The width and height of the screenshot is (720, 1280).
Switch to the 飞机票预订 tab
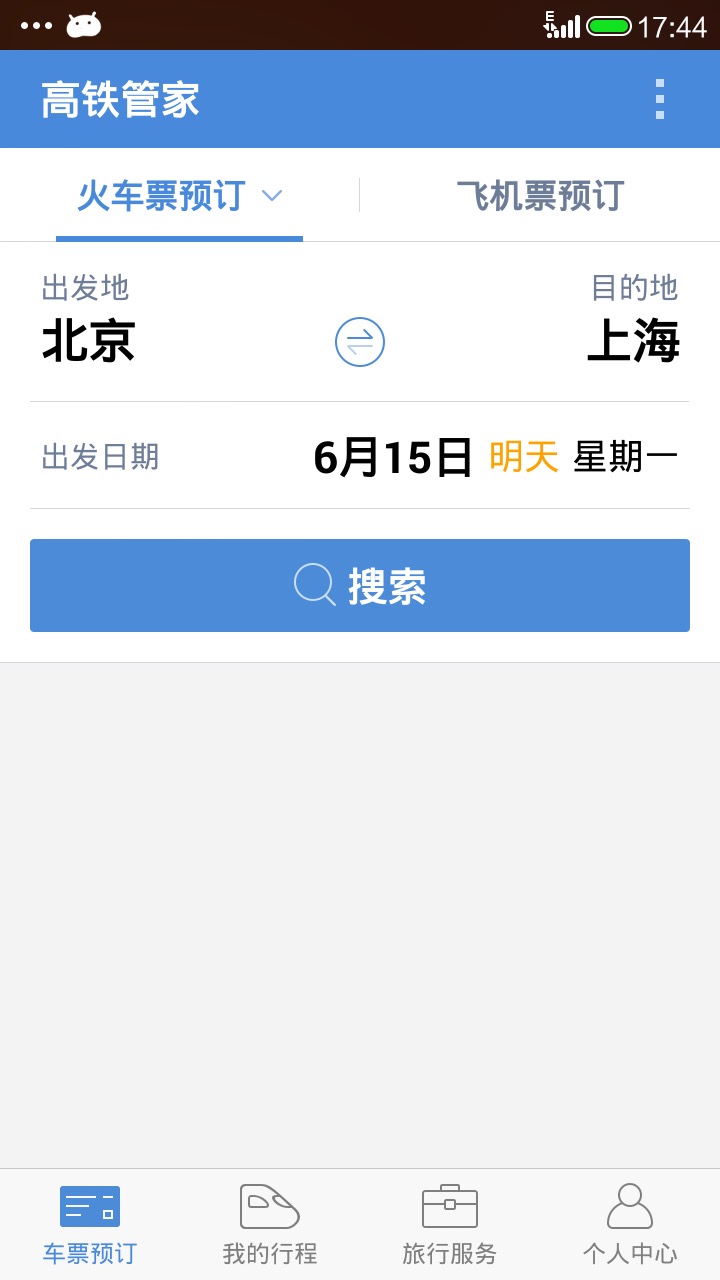point(540,196)
